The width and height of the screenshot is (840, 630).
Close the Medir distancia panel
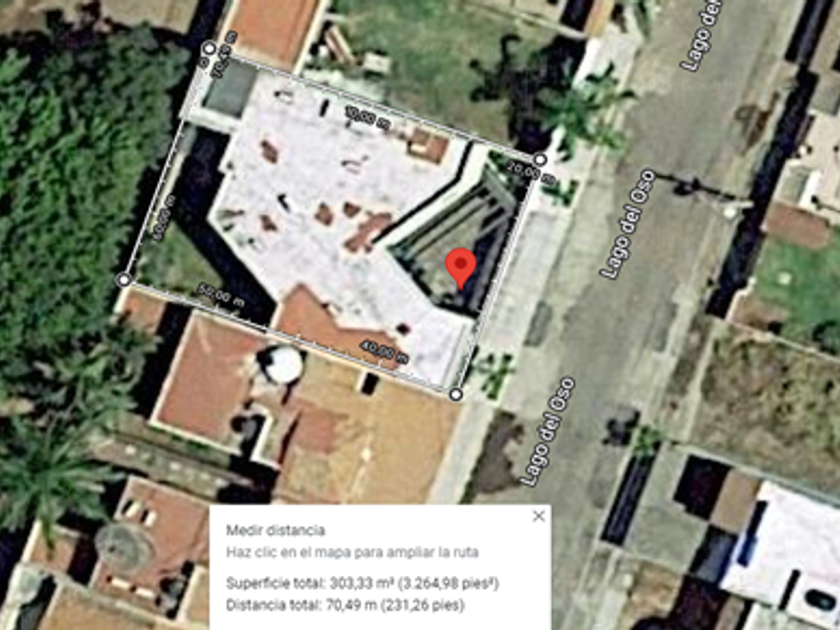click(538, 516)
